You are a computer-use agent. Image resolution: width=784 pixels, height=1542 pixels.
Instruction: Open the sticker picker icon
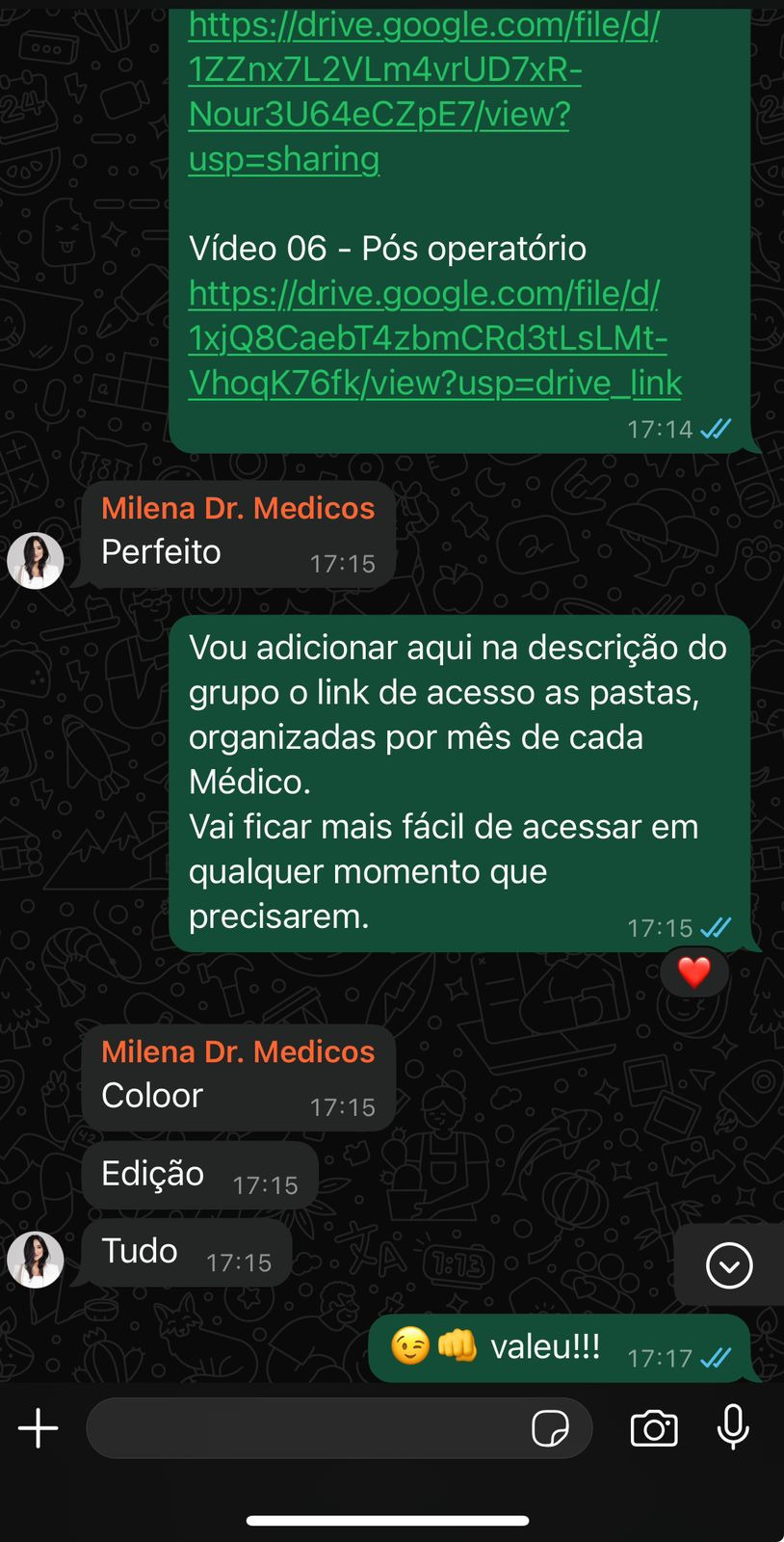(550, 1427)
